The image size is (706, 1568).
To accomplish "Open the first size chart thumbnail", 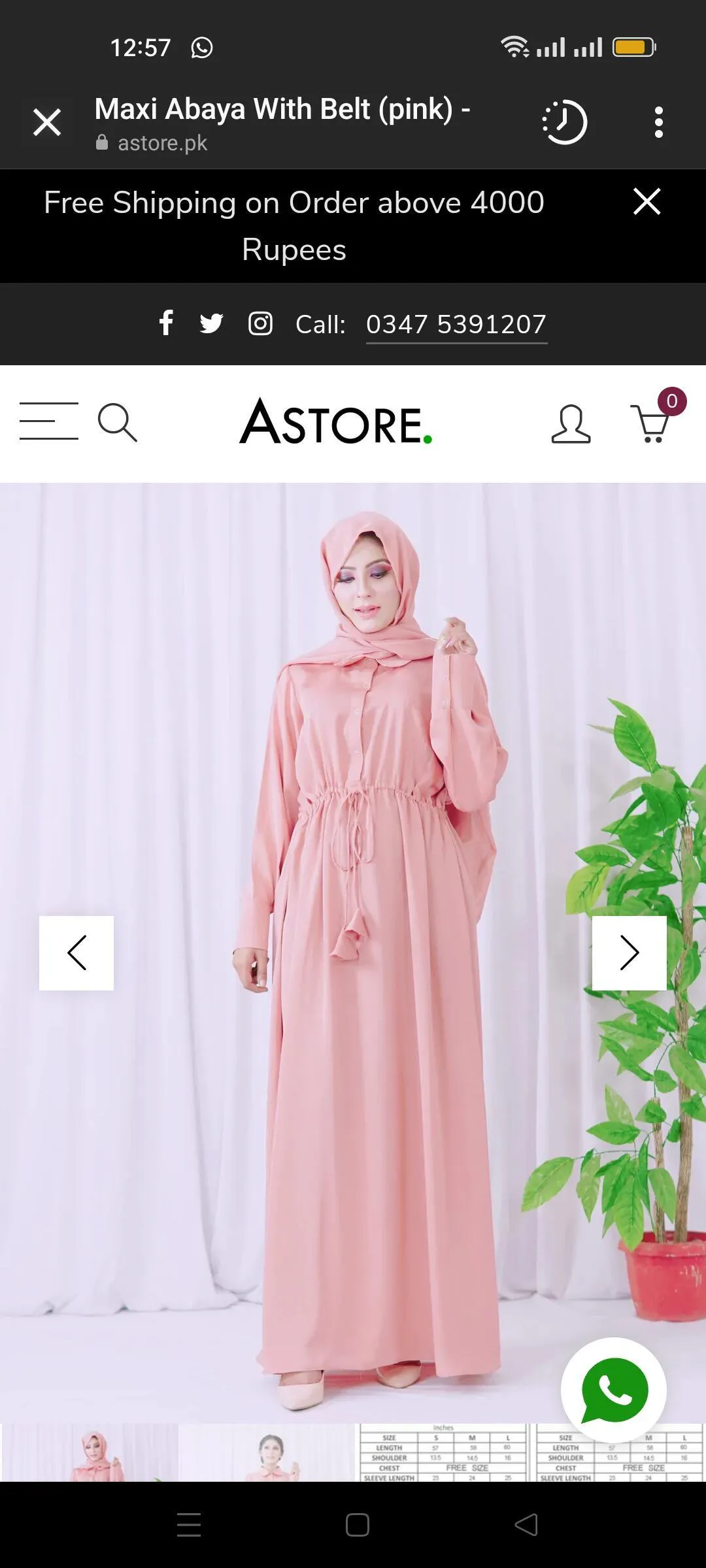I will [x=443, y=1453].
